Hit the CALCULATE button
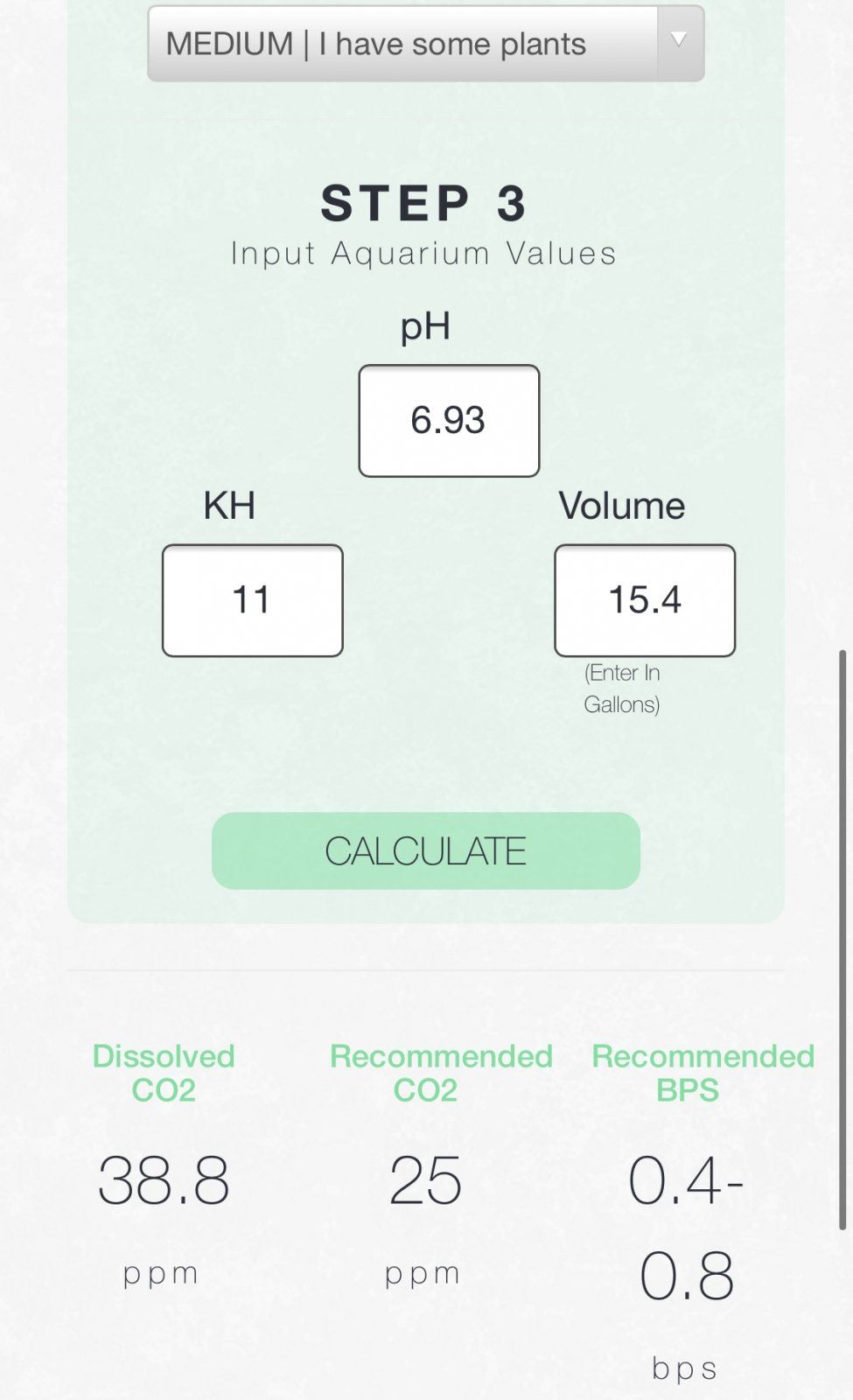The height and width of the screenshot is (1400, 853). coord(425,850)
